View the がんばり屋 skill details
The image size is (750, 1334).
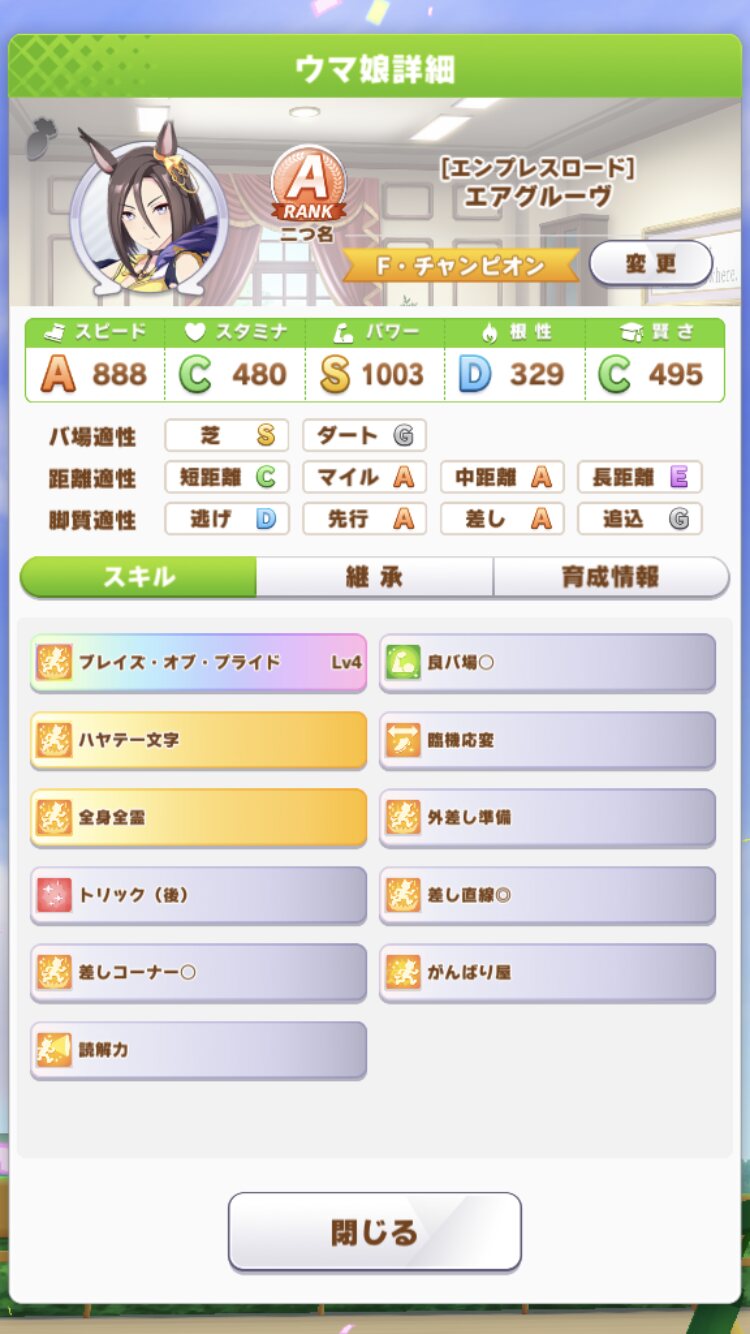(547, 972)
